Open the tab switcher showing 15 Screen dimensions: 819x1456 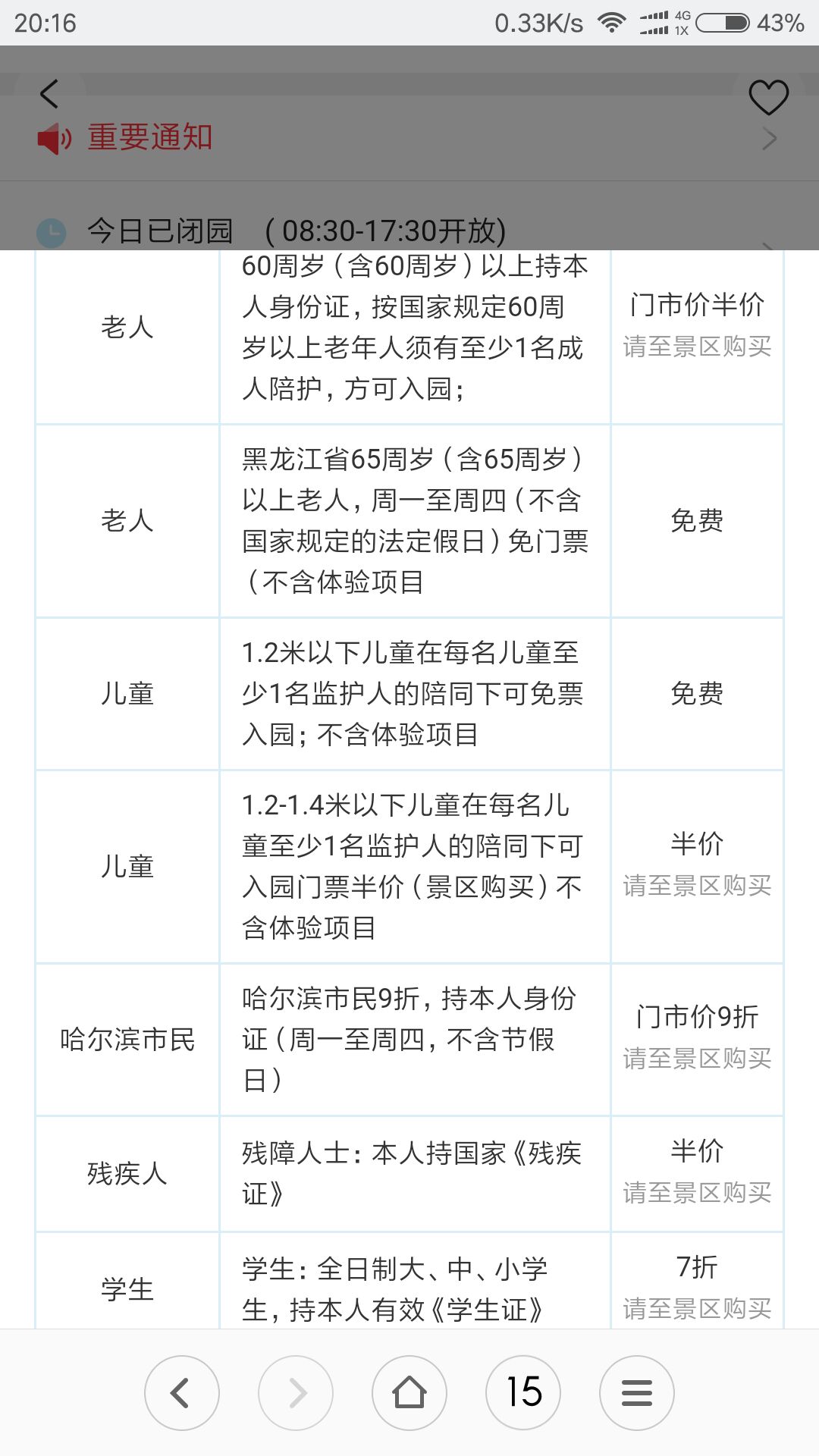[523, 1393]
